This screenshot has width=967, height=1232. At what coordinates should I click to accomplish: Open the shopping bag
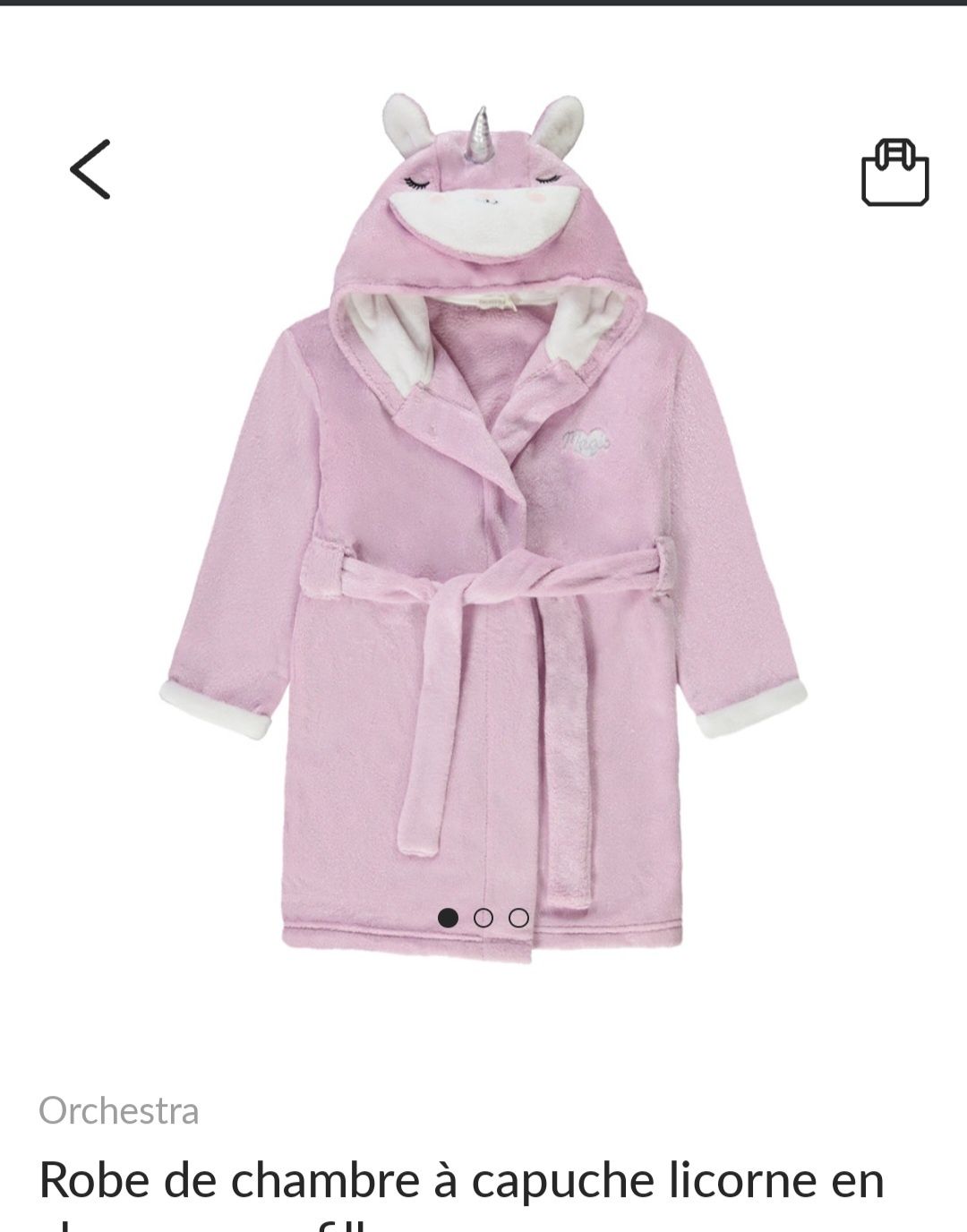[x=894, y=172]
